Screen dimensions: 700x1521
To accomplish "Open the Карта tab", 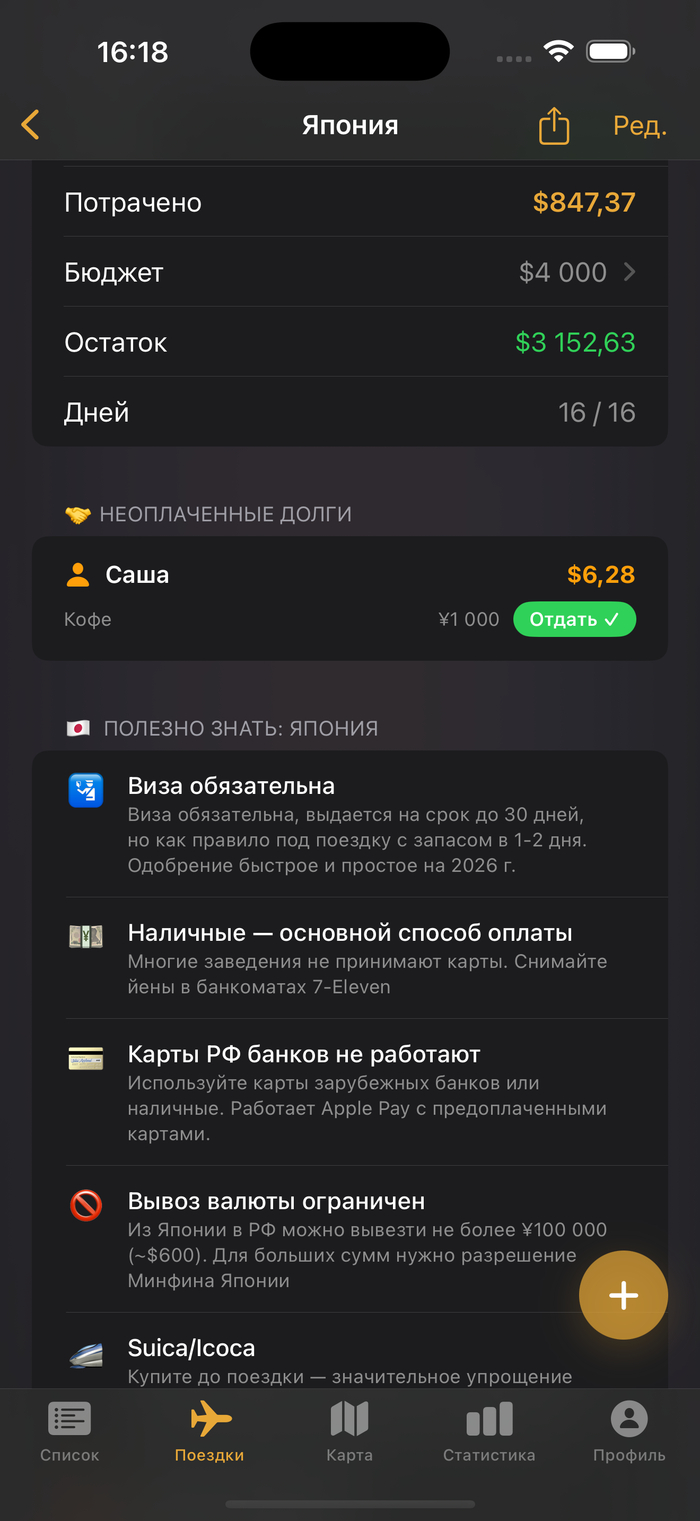I will (349, 1432).
